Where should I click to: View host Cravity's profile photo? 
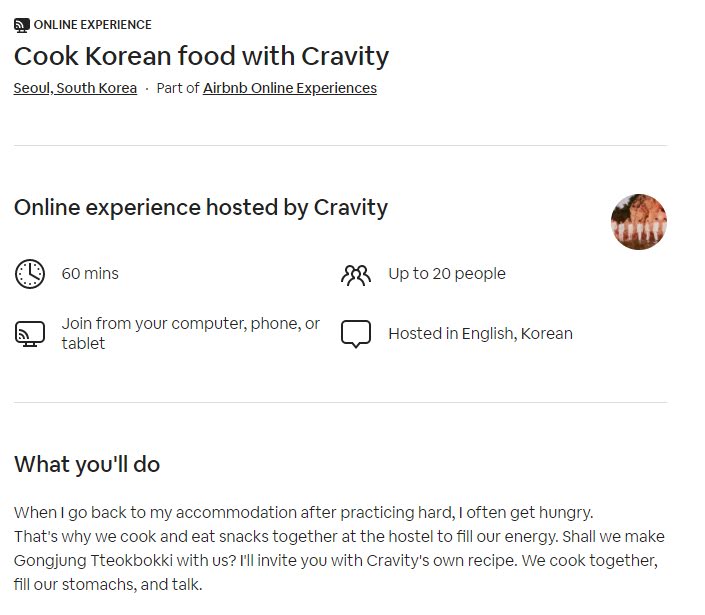(638, 222)
